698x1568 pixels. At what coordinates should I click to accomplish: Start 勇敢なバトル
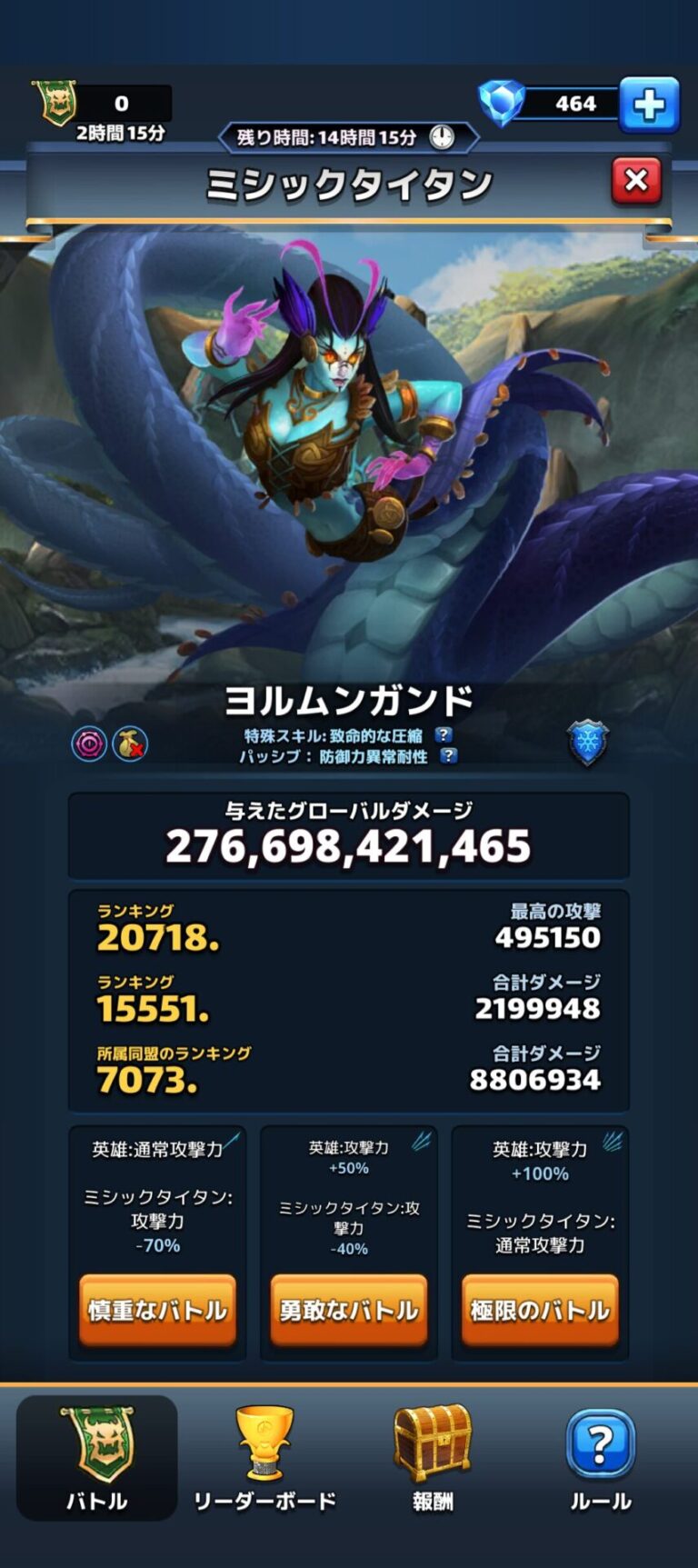(x=349, y=1310)
